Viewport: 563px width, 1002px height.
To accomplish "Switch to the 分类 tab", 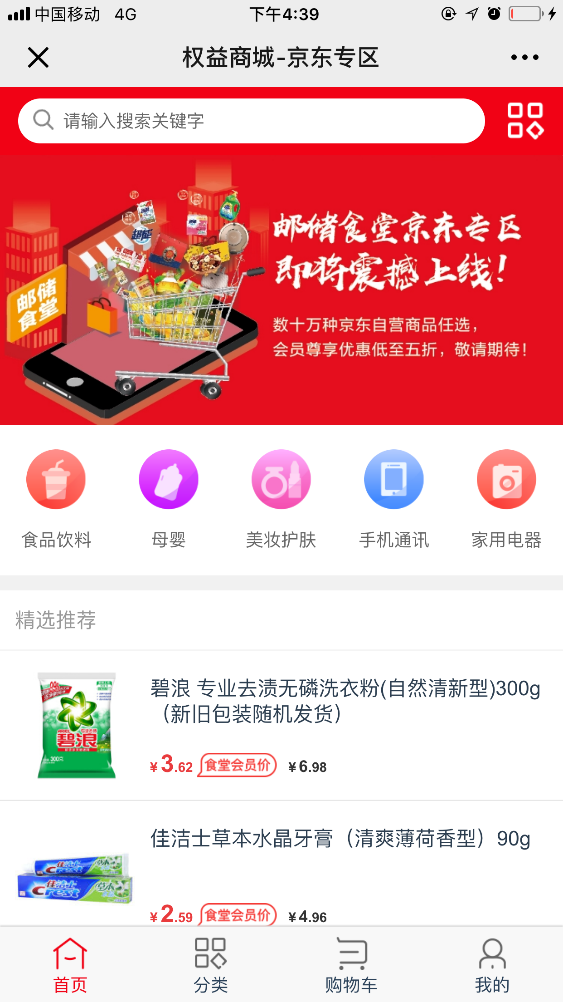I will tap(211, 966).
